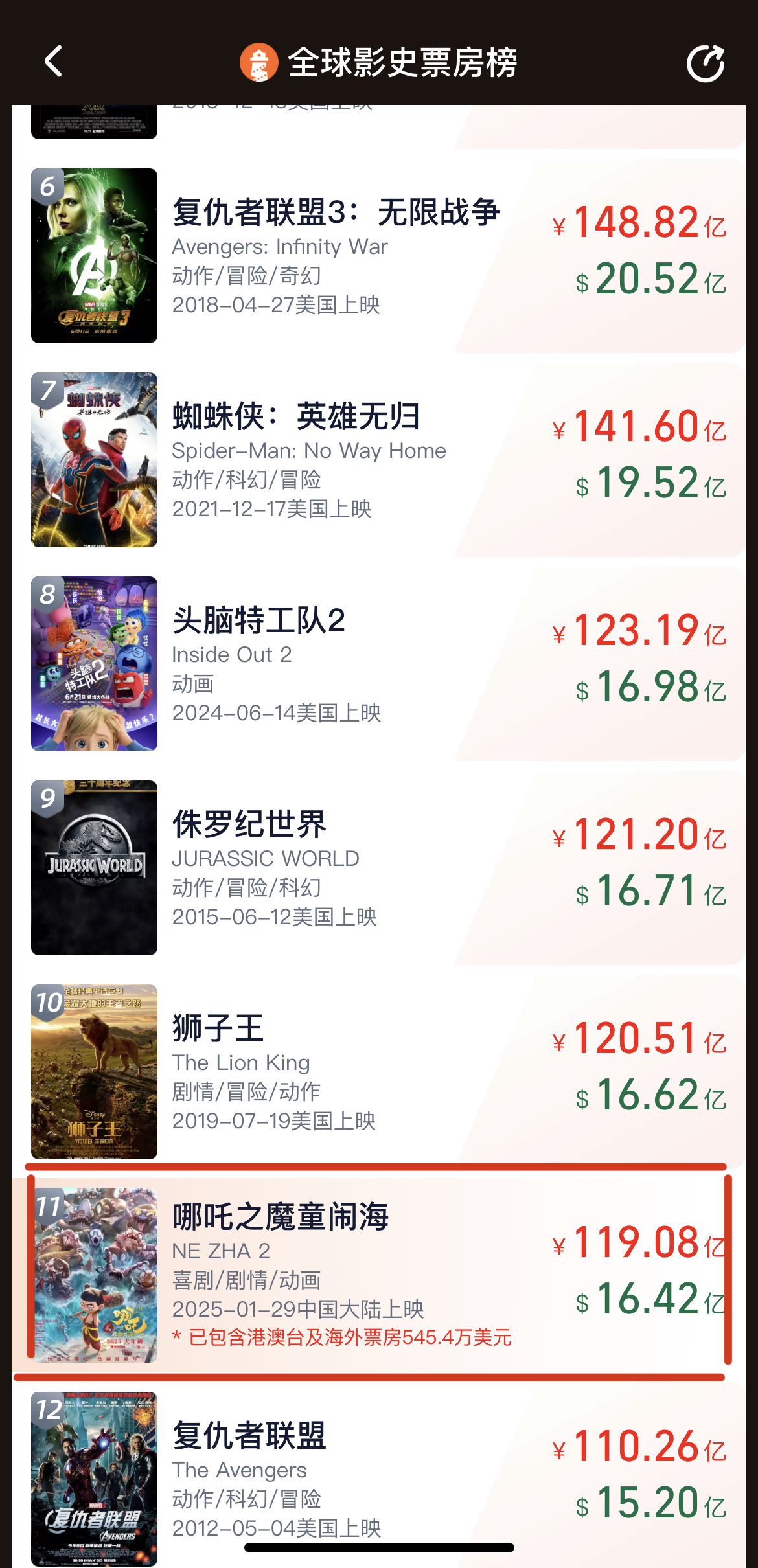758x1568 pixels.
Task: Go back using the top-left arrow
Action: point(53,62)
